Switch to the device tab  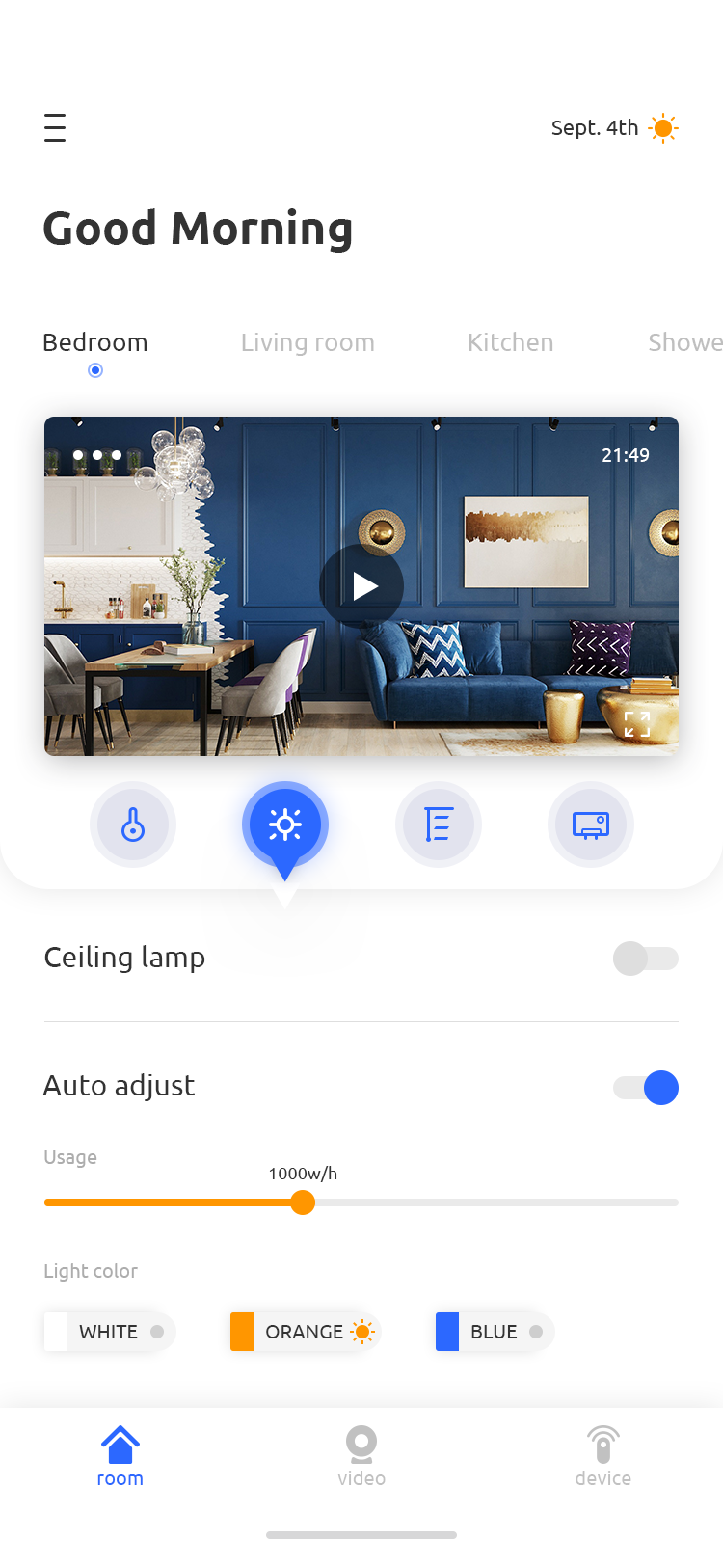pos(603,1456)
